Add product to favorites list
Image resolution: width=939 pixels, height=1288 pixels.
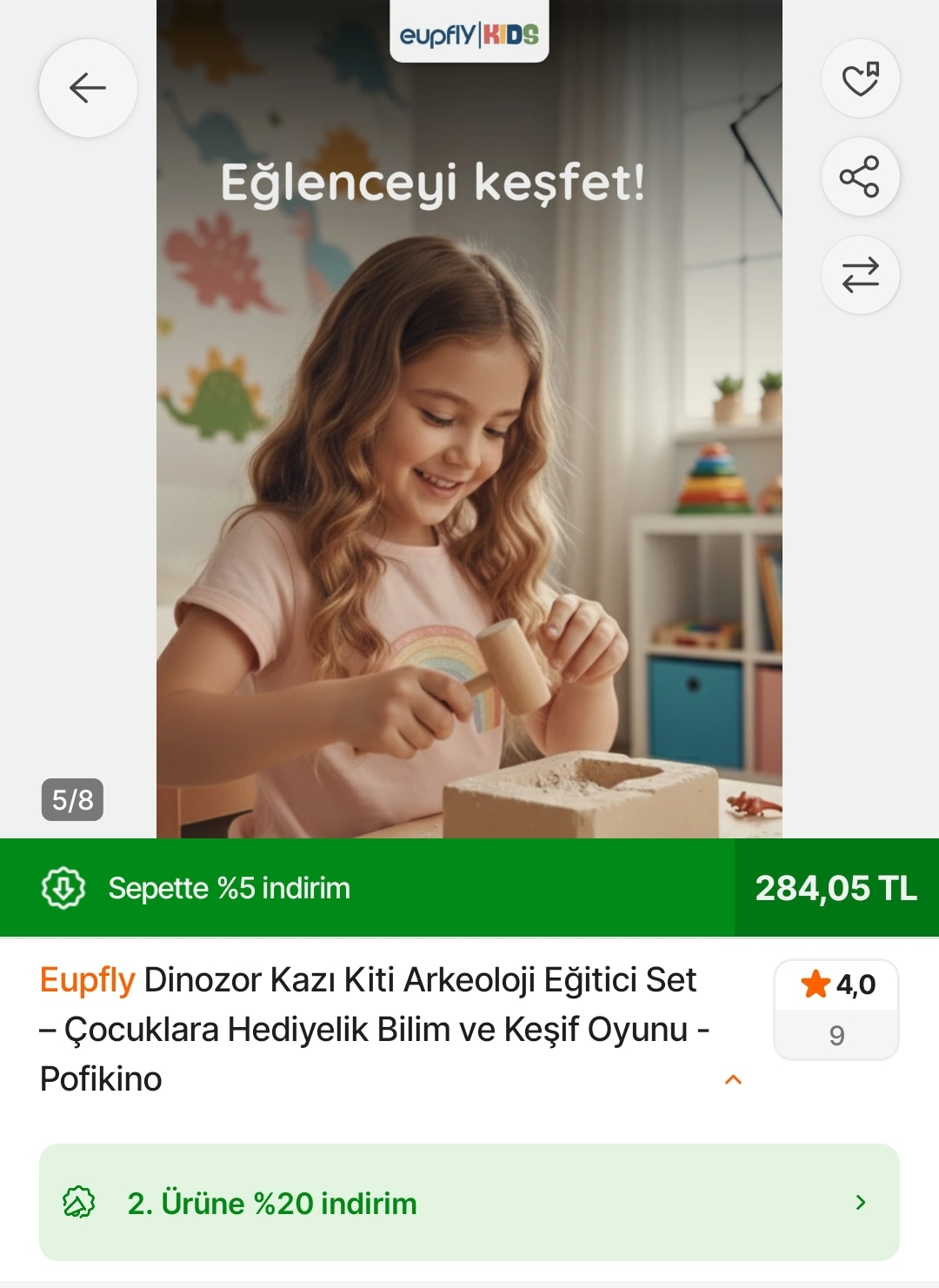click(860, 79)
